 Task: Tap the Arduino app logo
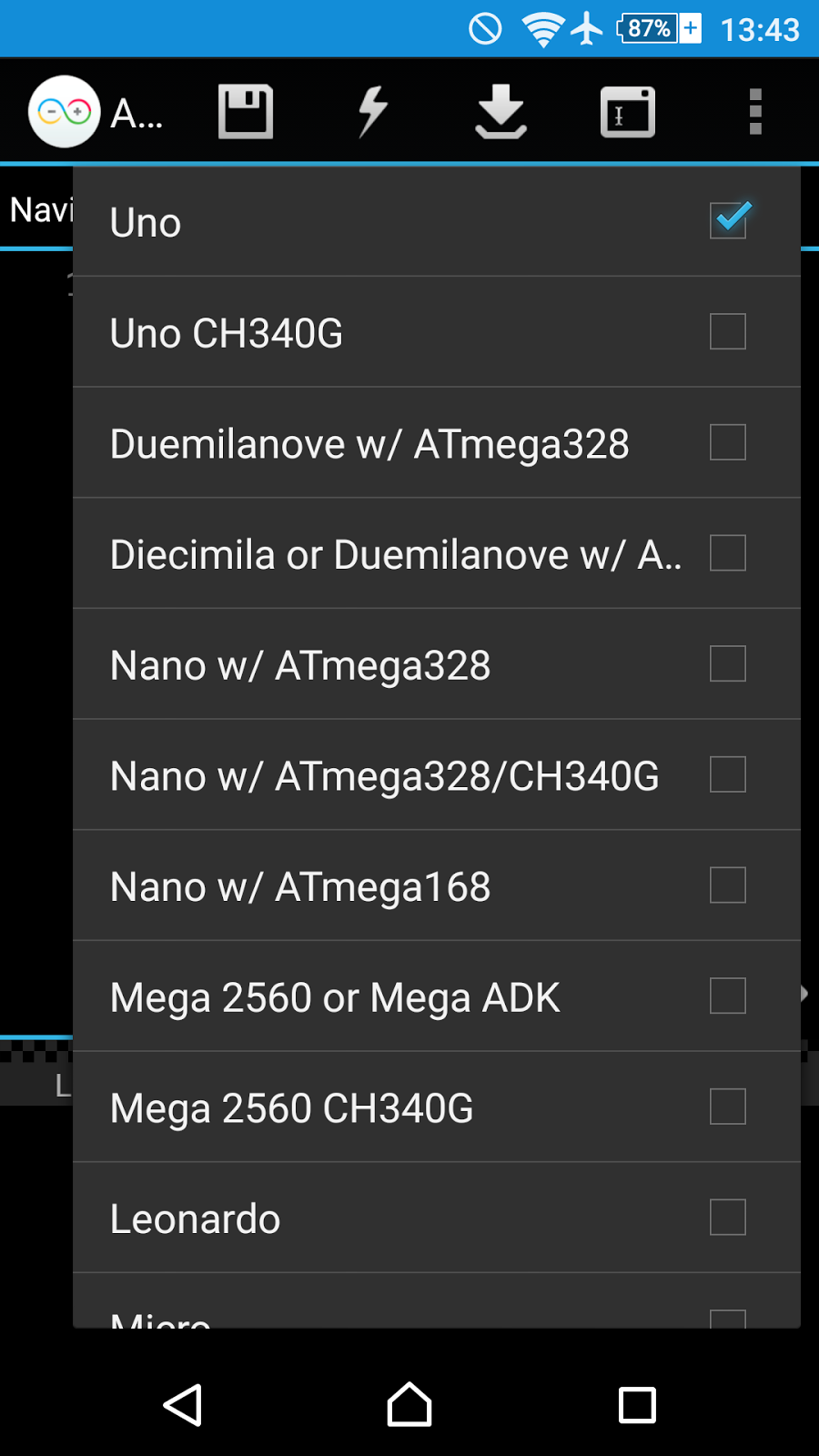pyautogui.click(x=64, y=112)
